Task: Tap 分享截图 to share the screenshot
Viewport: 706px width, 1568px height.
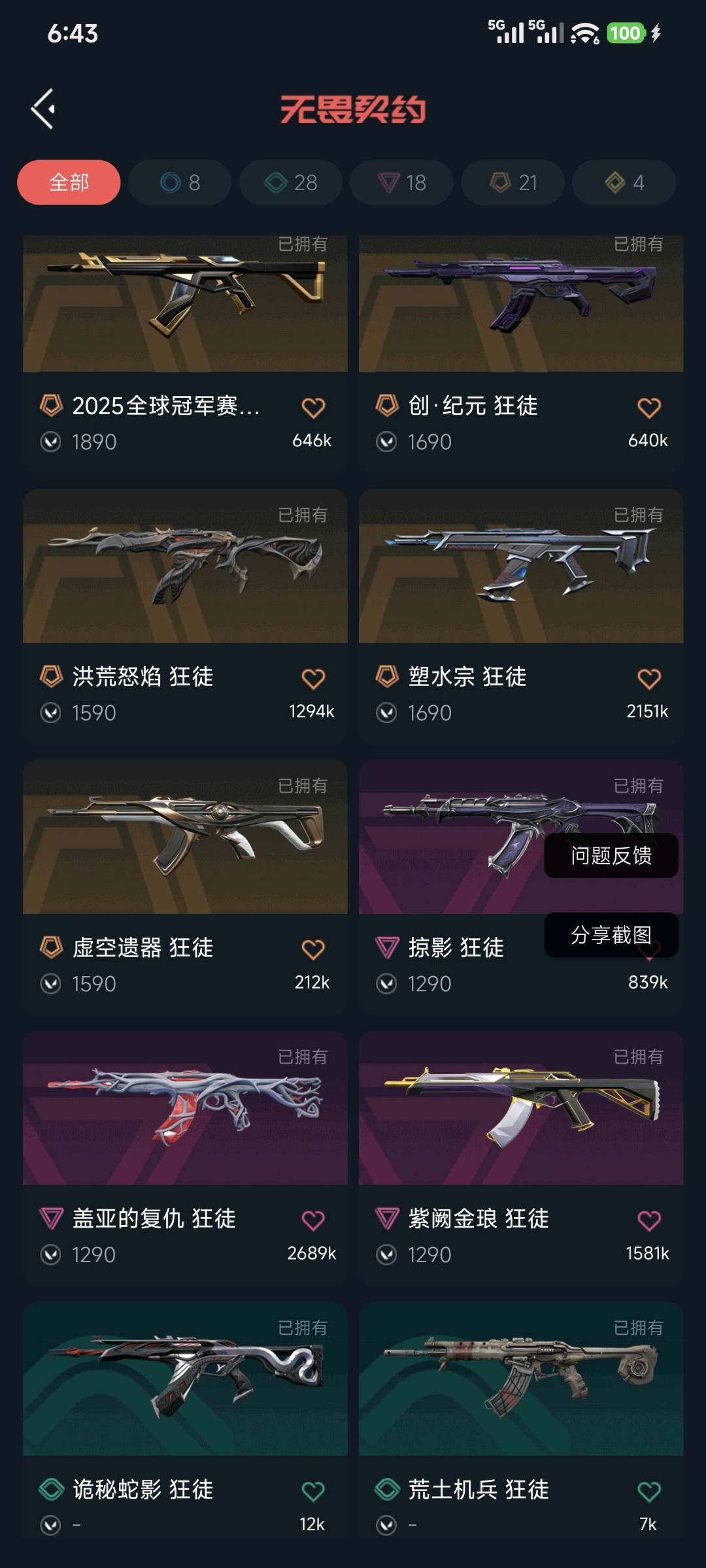Action: pos(611,935)
